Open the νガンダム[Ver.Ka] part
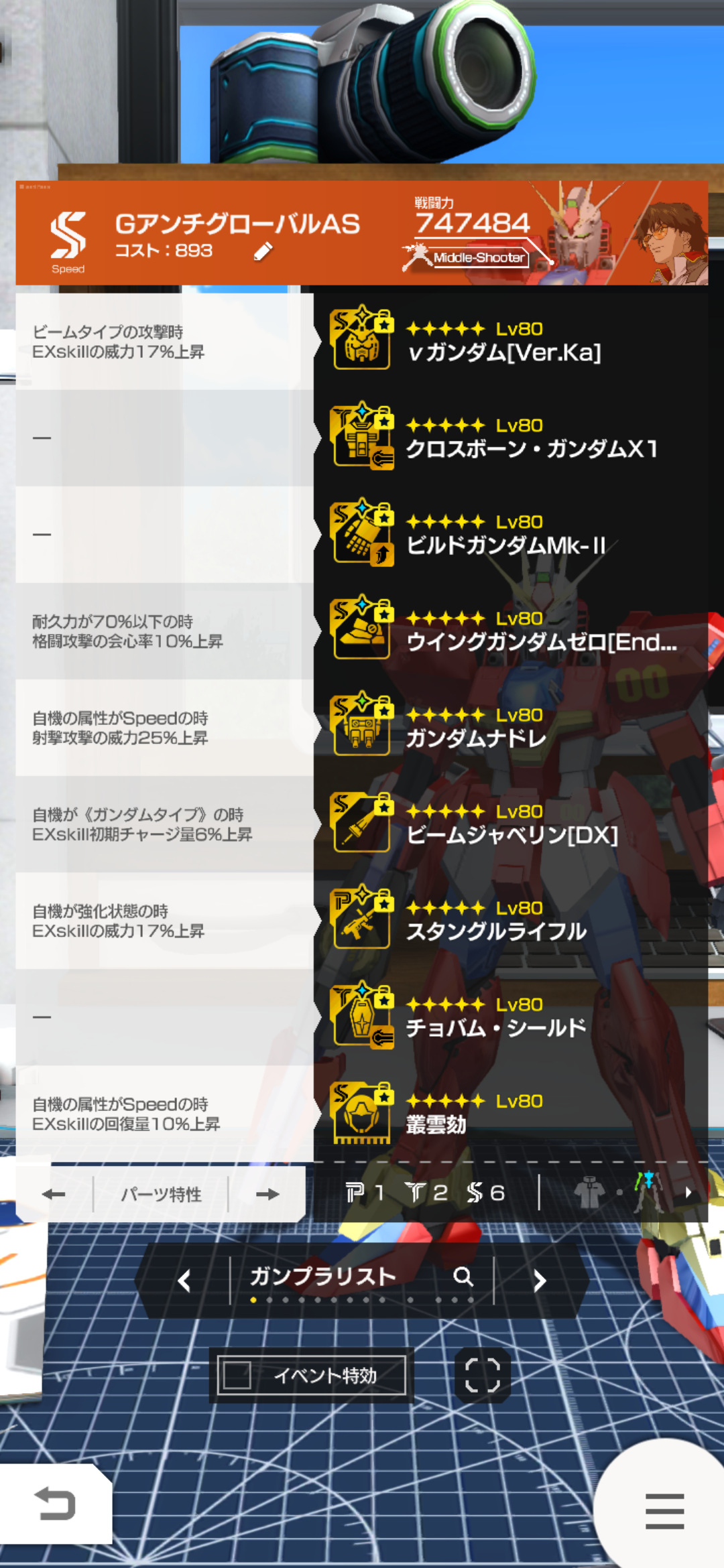Screen dimensions: 724x1568 [x=509, y=340]
